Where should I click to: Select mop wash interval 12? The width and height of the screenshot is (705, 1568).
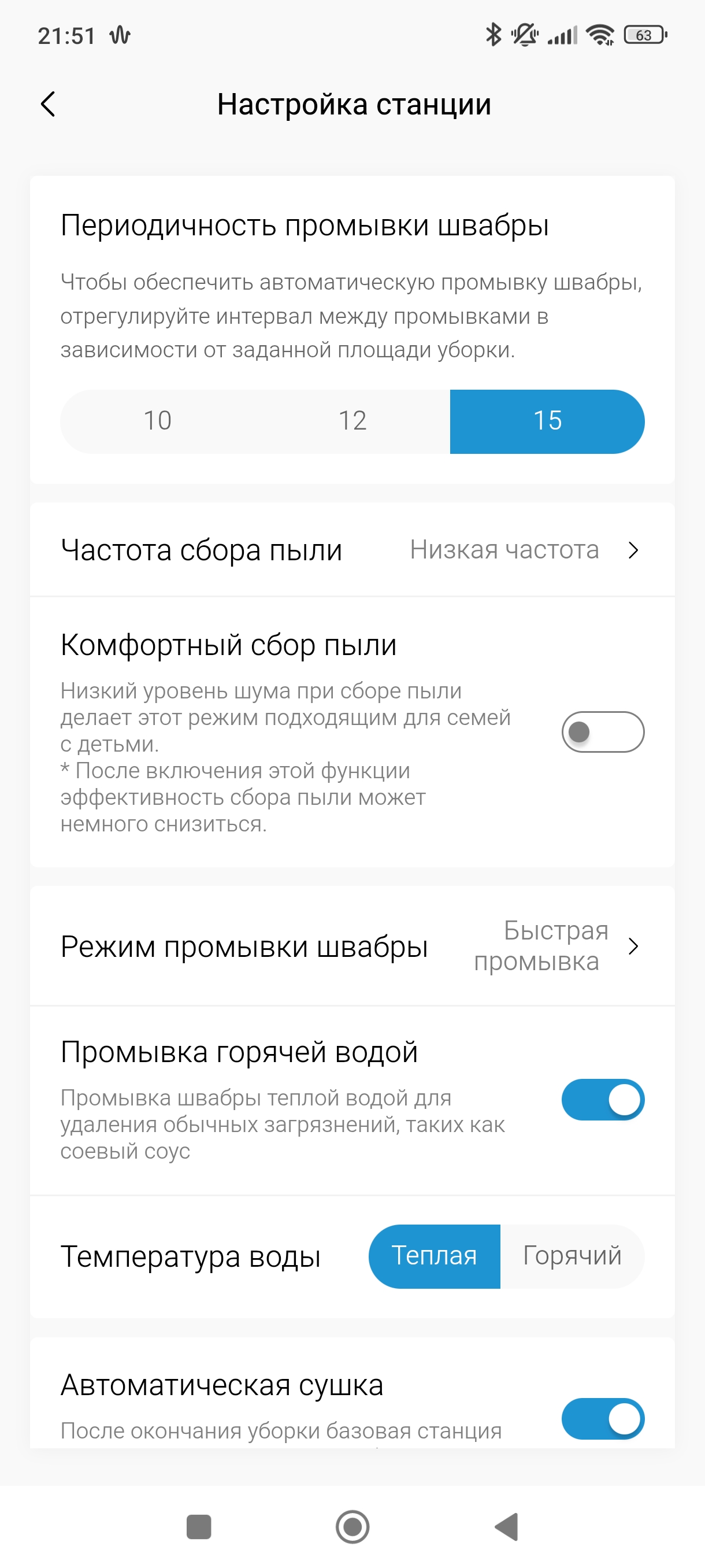[x=352, y=421]
